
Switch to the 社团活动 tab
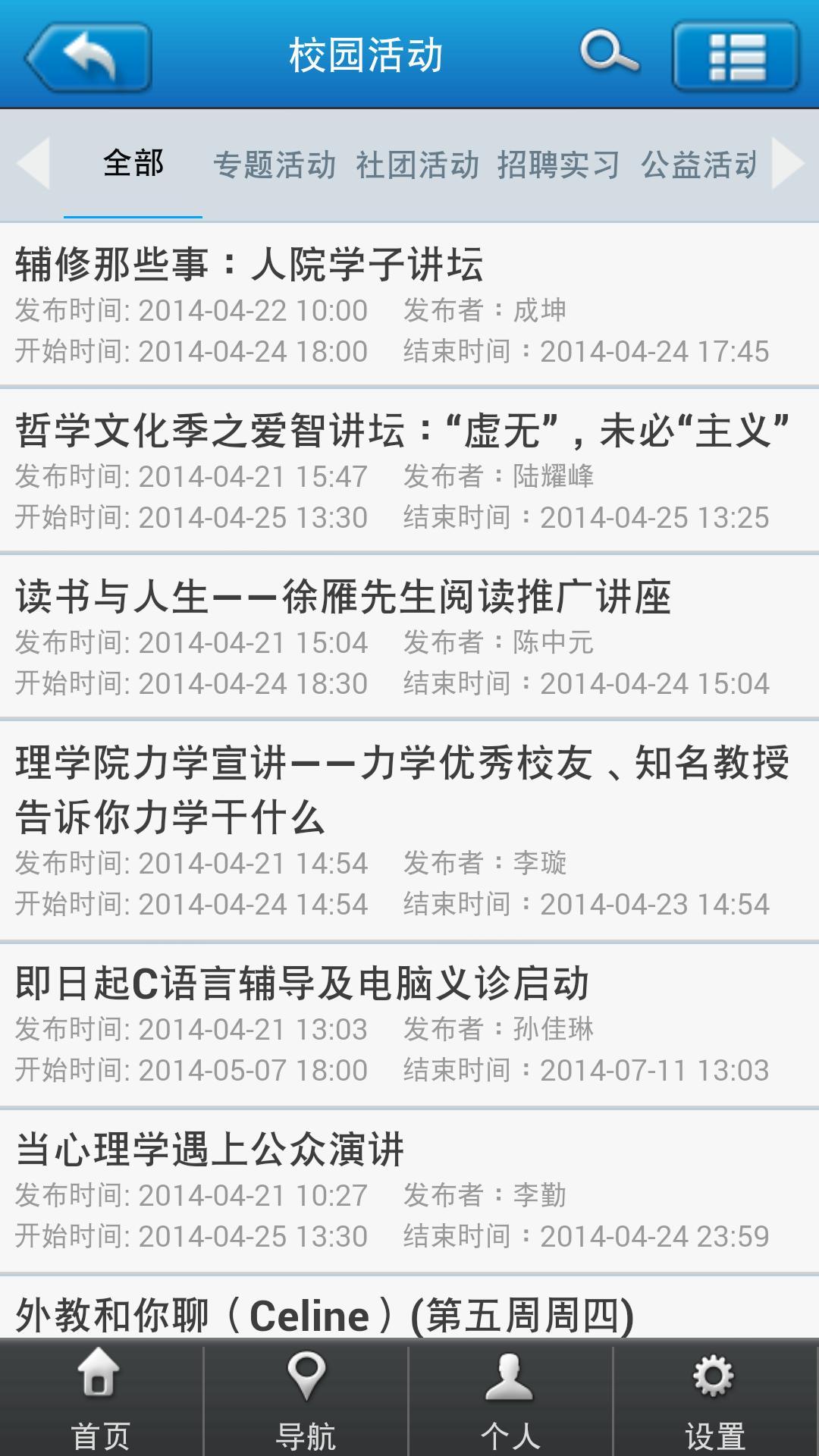417,165
